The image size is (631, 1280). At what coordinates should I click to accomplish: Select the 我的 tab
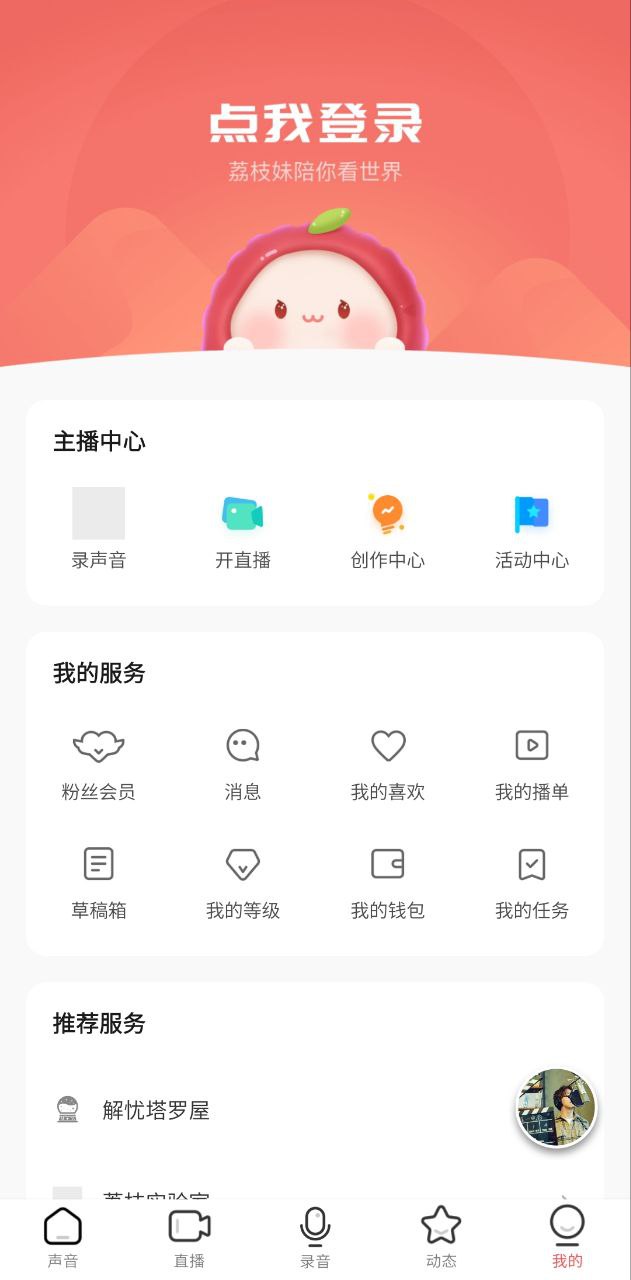(567, 1237)
